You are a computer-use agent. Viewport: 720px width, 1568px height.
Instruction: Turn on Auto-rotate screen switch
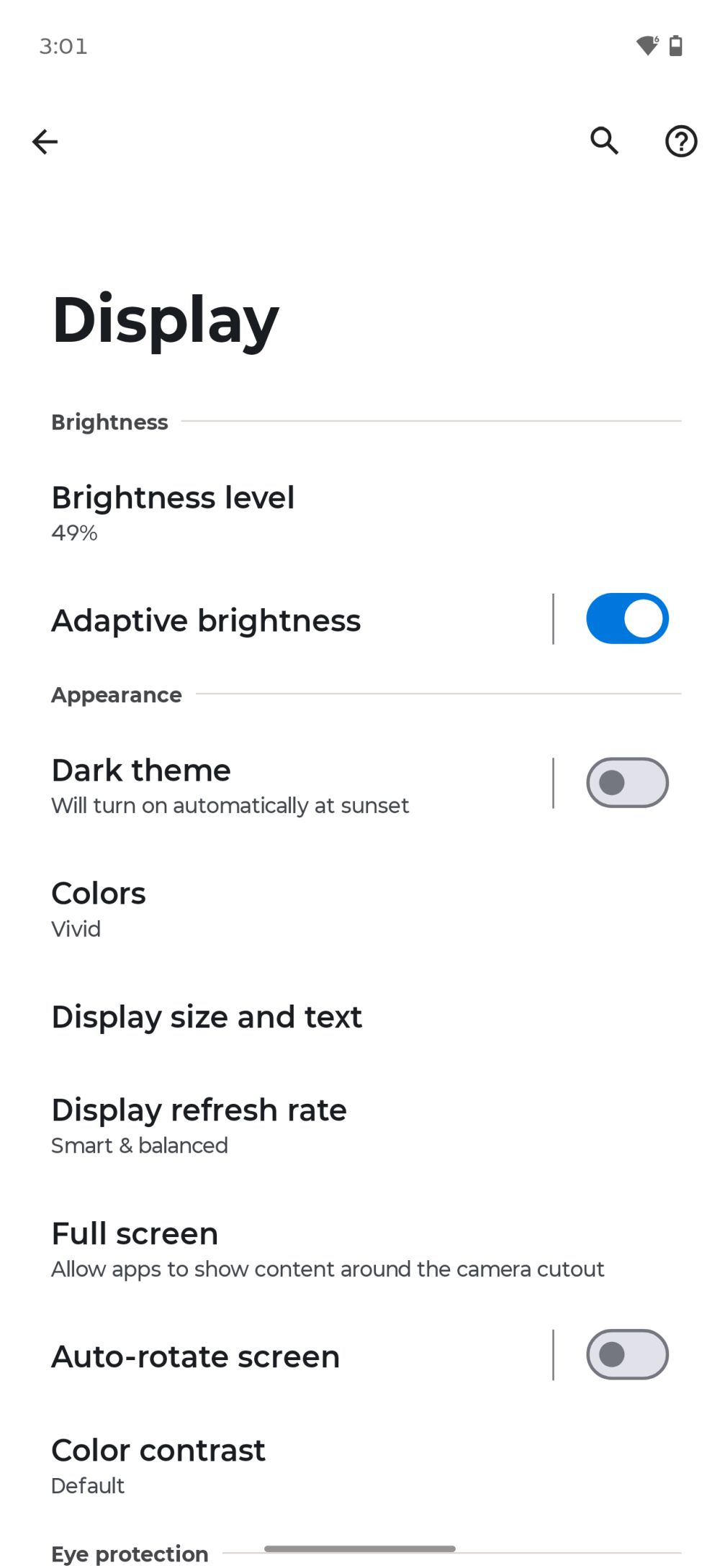pyautogui.click(x=626, y=1354)
